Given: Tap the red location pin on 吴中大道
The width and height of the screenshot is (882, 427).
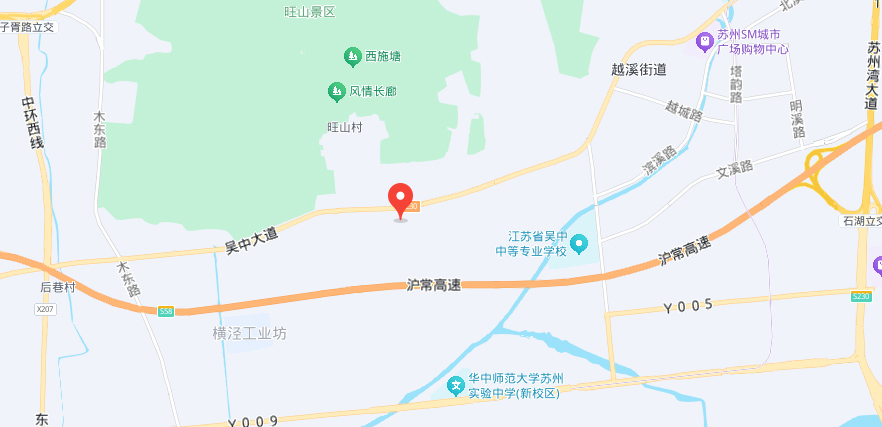Looking at the screenshot, I should 400,198.
